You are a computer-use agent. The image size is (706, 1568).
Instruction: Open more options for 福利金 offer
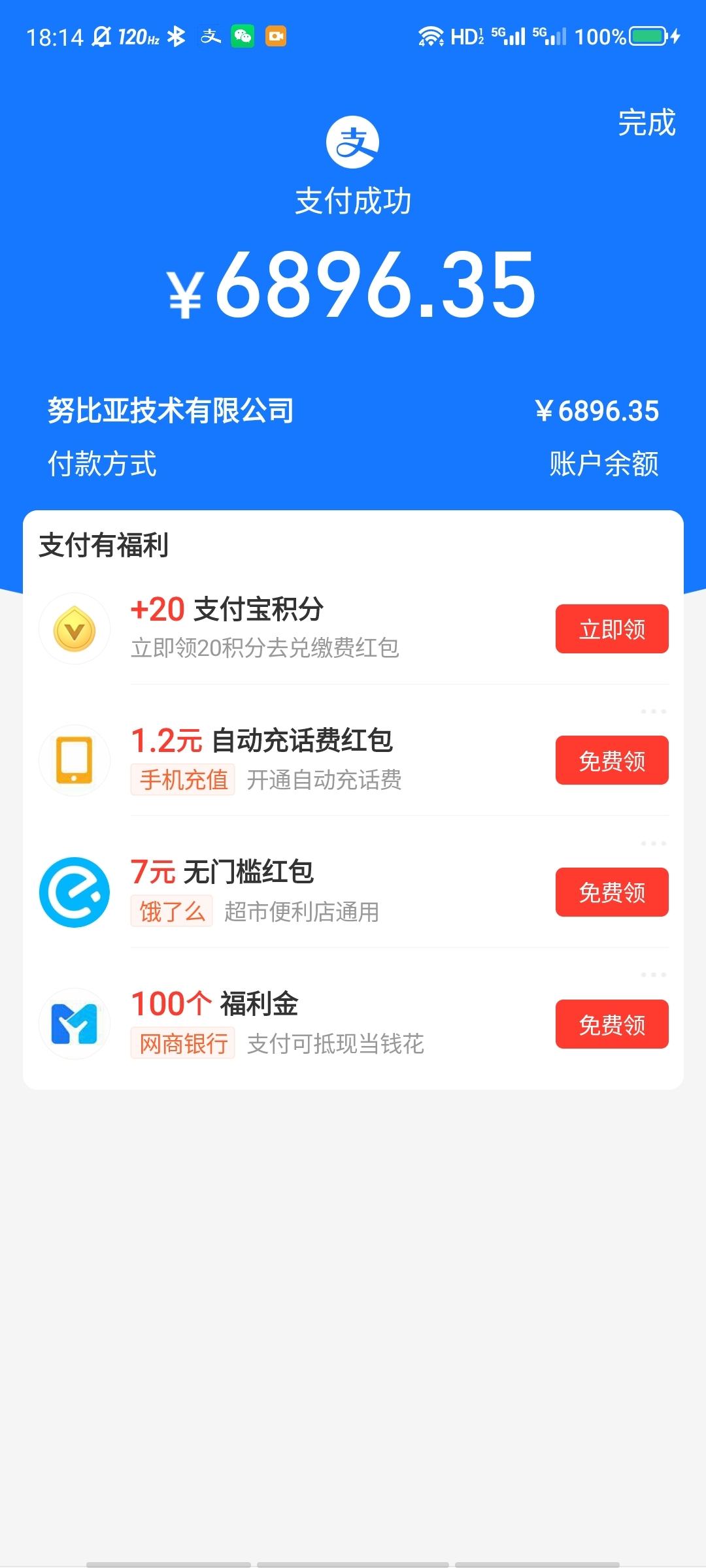click(654, 975)
